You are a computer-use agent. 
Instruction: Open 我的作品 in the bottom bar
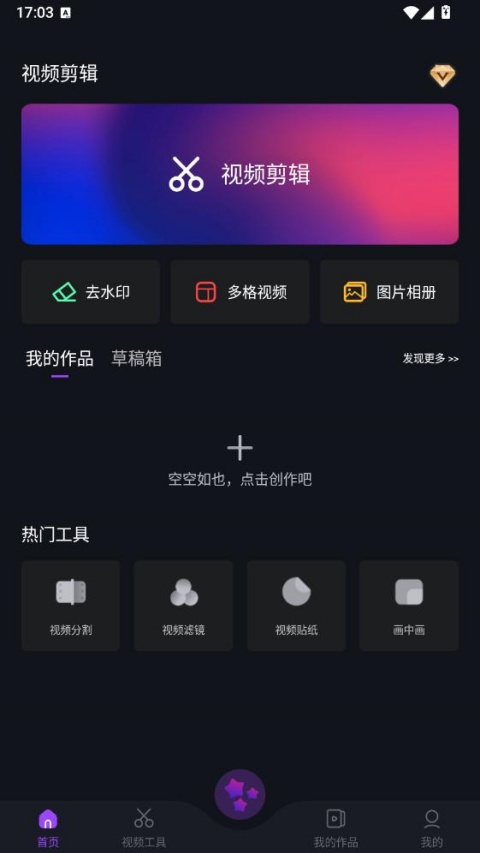click(336, 828)
